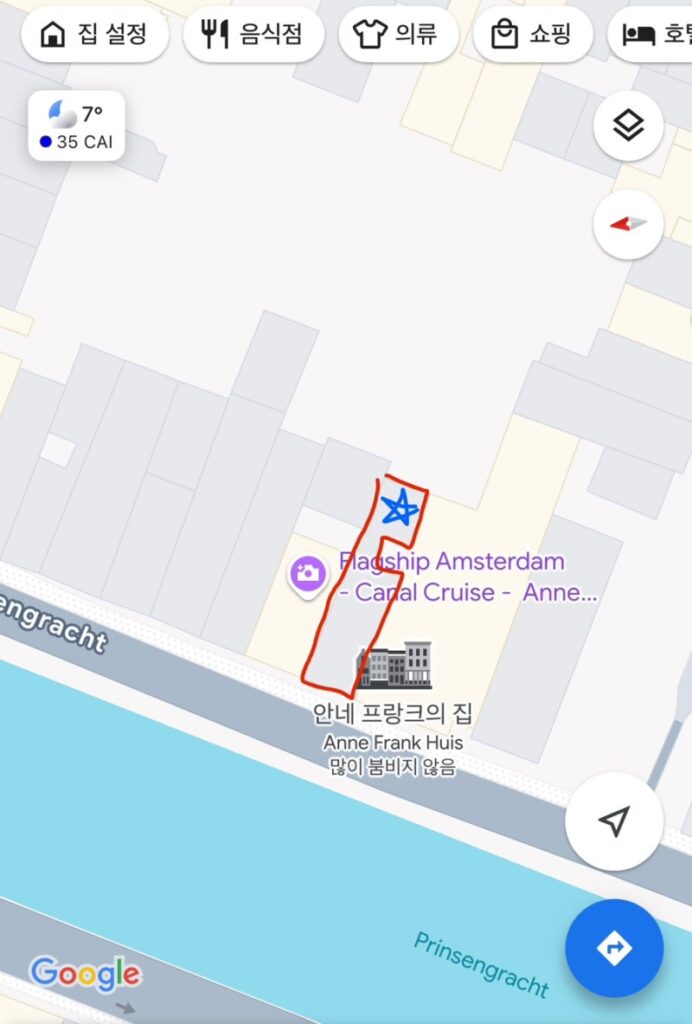Open the Flagship Amsterdam Canal Cruise pin
The image size is (692, 1024).
tap(308, 575)
